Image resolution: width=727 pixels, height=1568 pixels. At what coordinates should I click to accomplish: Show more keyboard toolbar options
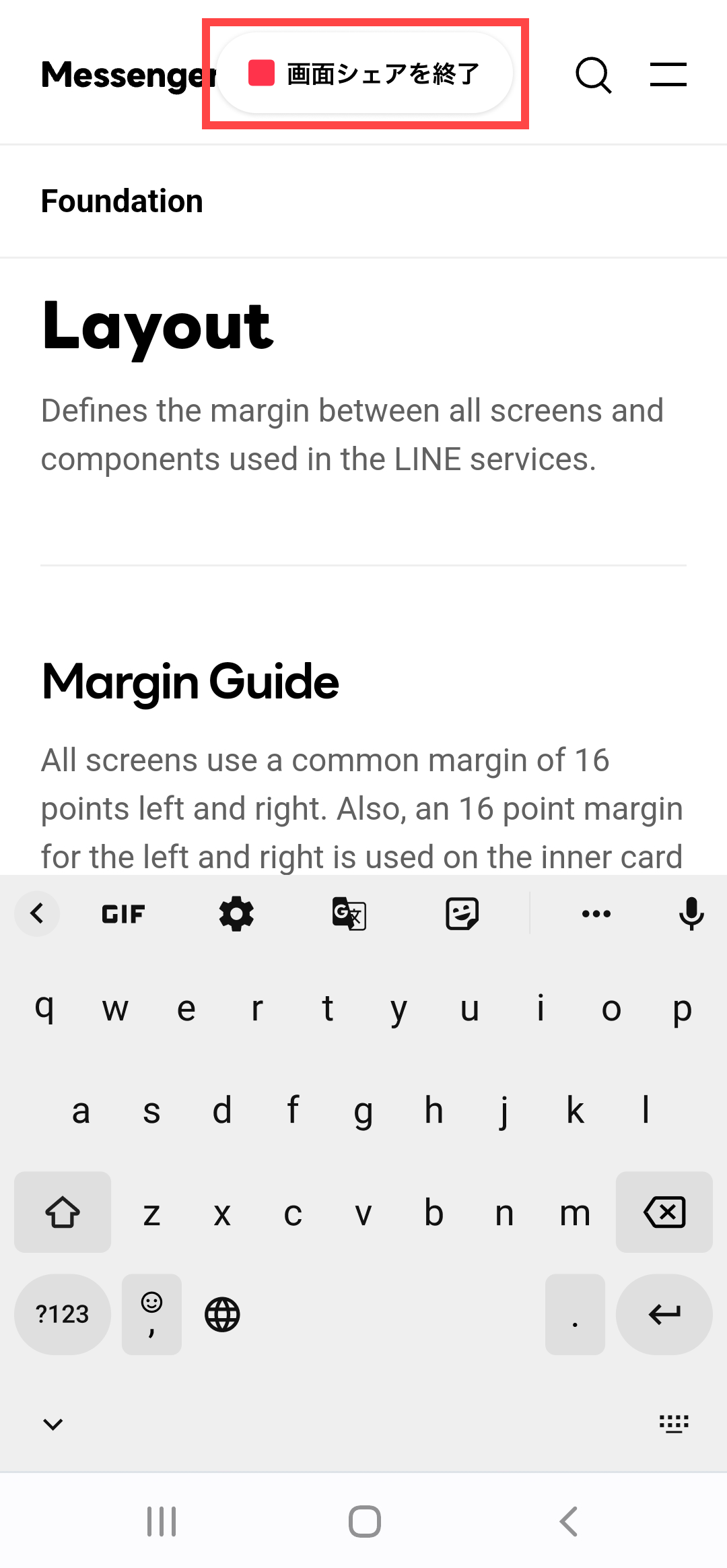[596, 914]
